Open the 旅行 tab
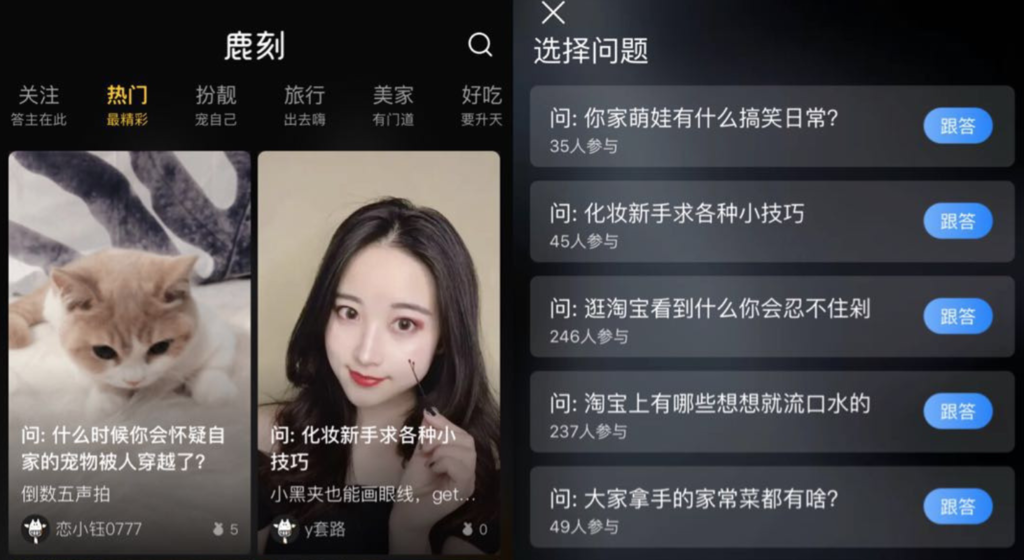 tap(304, 105)
